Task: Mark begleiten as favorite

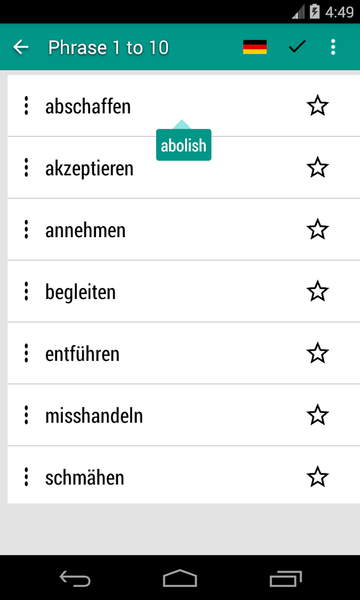Action: pos(318,291)
